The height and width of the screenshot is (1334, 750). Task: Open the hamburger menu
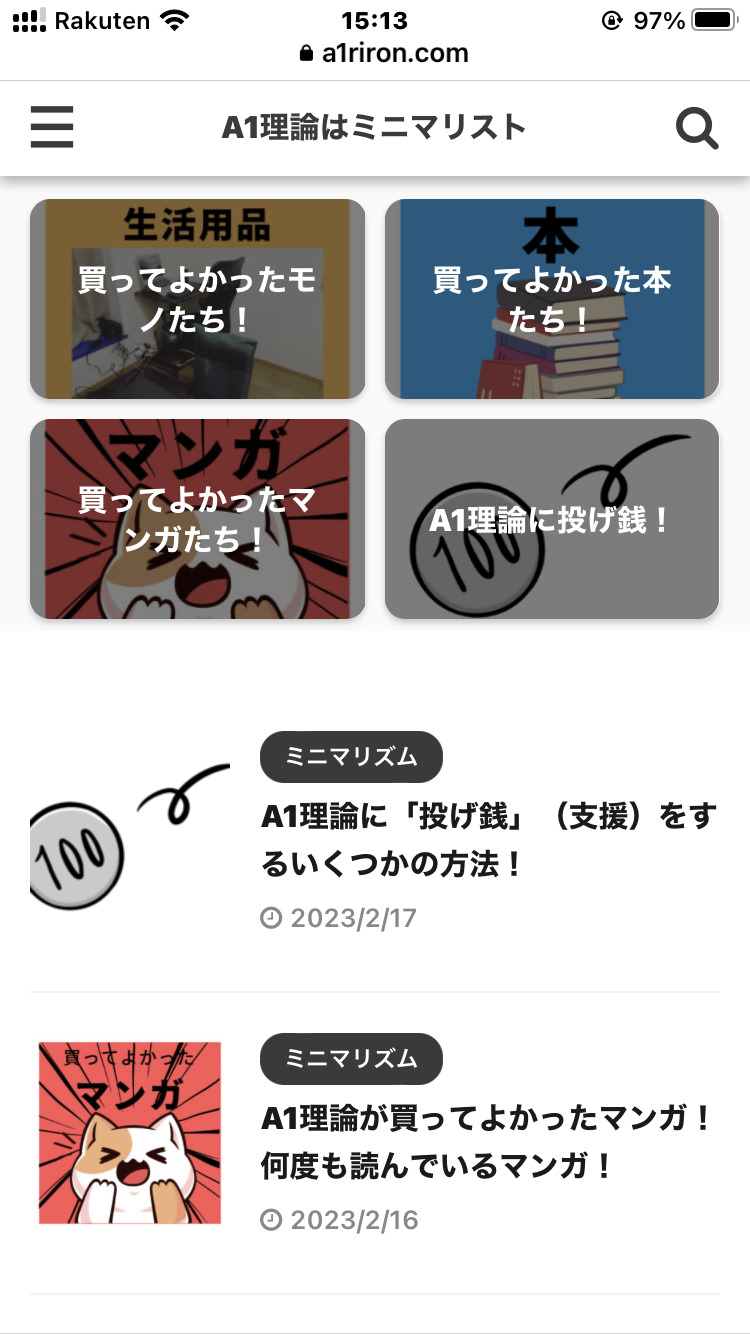tap(52, 128)
